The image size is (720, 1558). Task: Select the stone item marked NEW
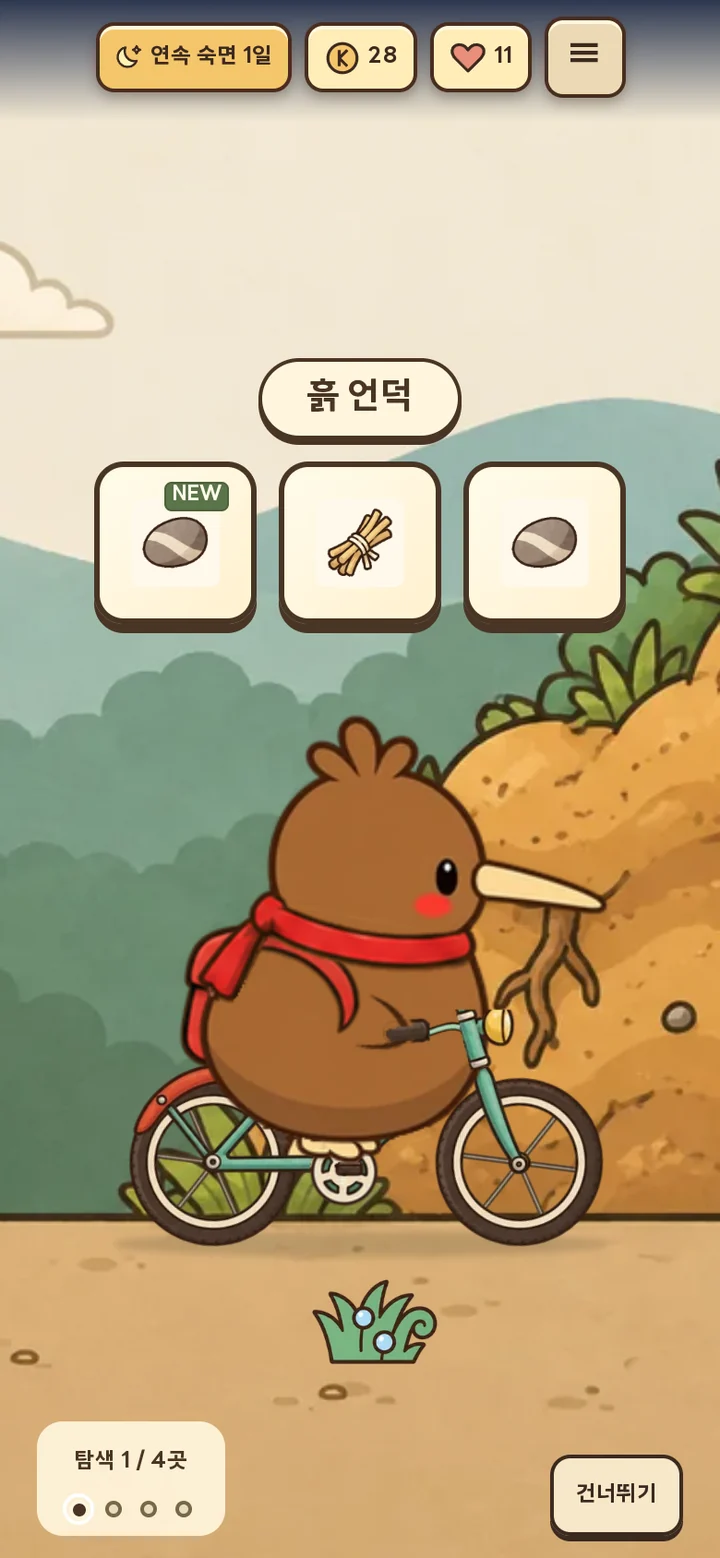pyautogui.click(x=175, y=543)
